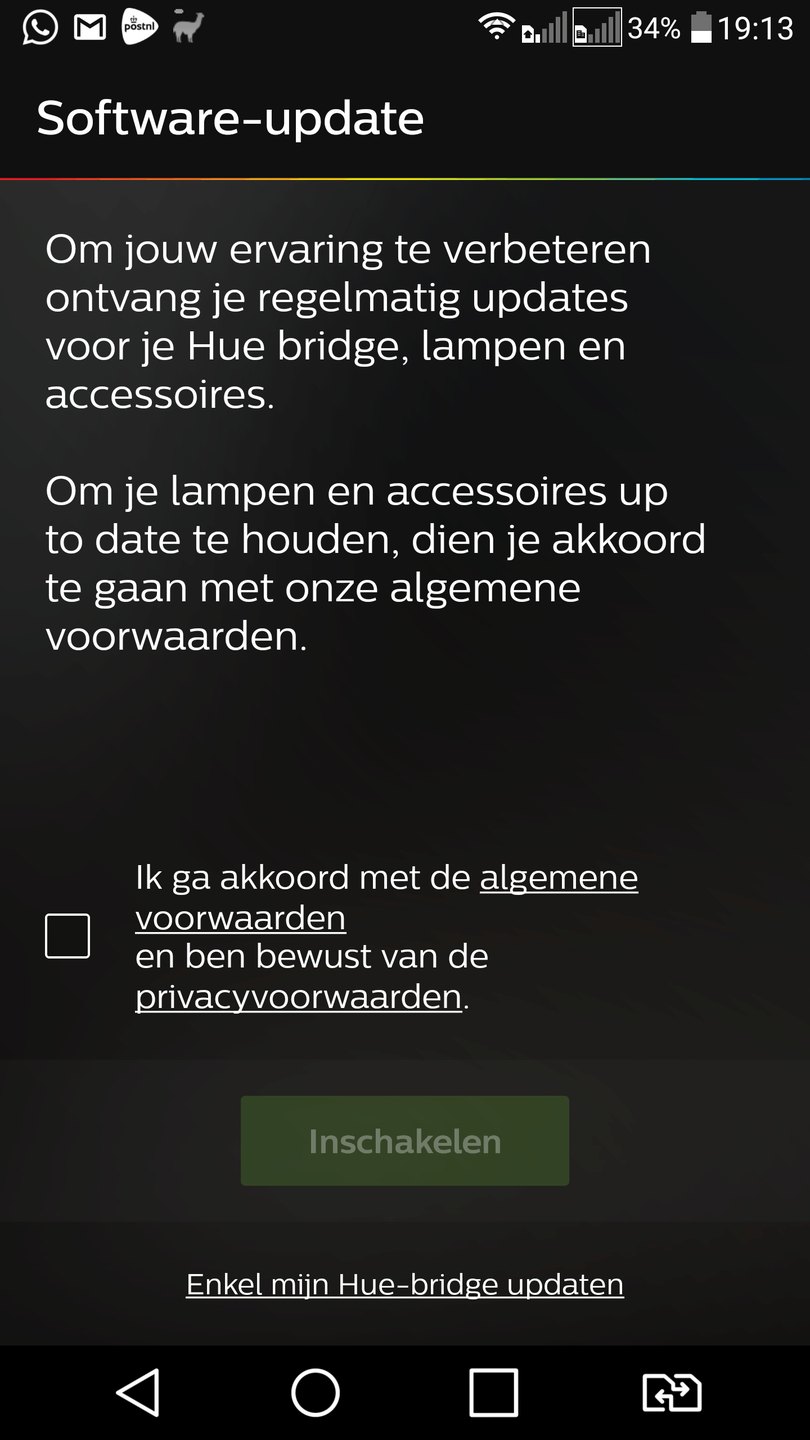Tap the Inschakelen button
The image size is (810, 1440).
tap(404, 1141)
